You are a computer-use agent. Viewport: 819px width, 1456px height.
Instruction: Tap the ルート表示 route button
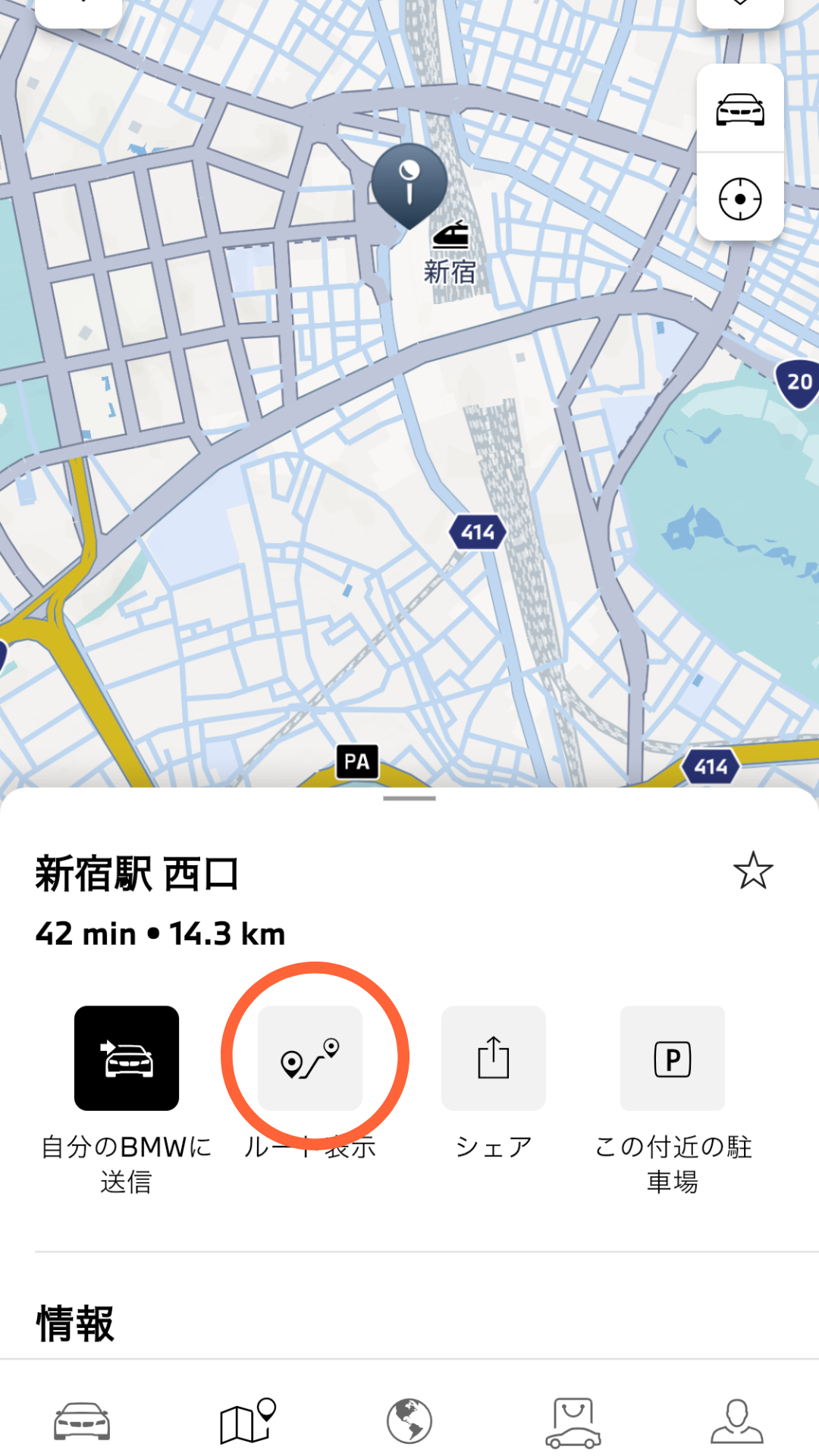tap(310, 1058)
